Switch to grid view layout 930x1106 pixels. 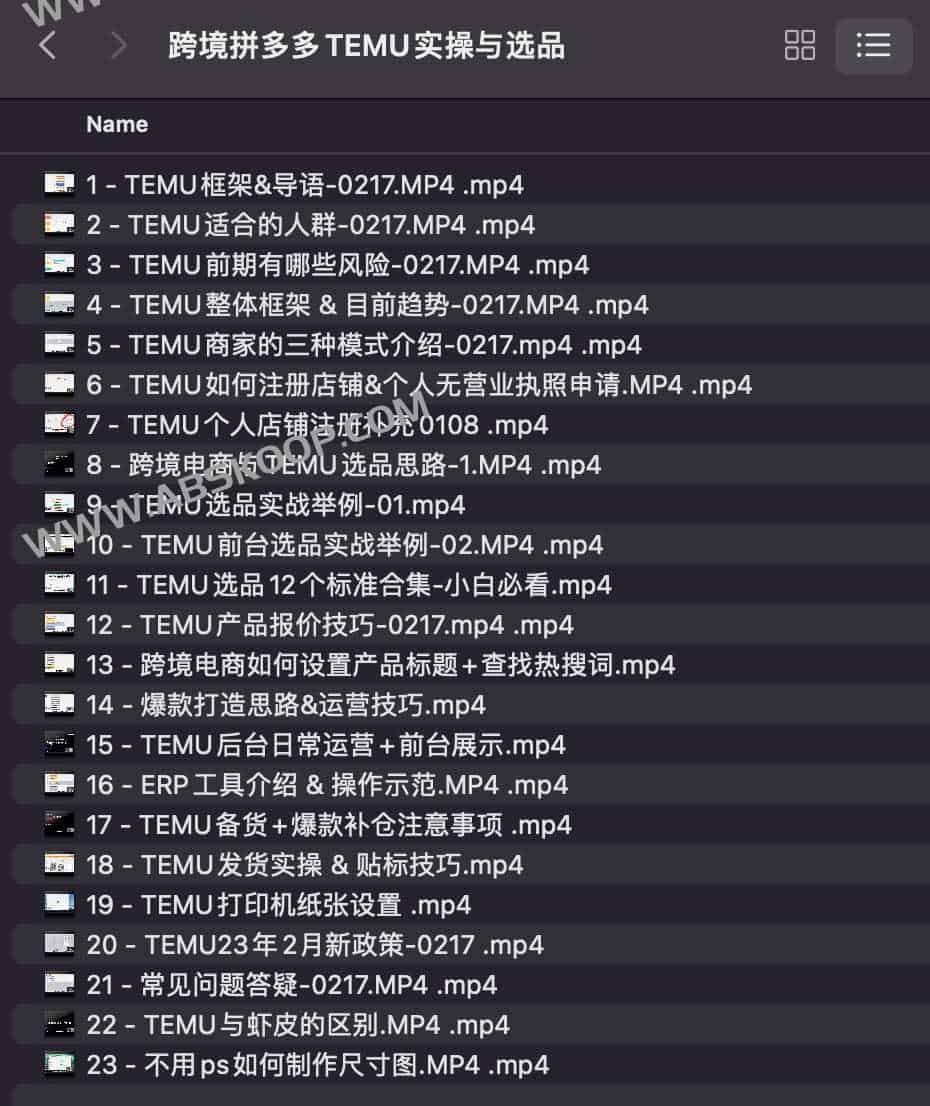(x=799, y=46)
